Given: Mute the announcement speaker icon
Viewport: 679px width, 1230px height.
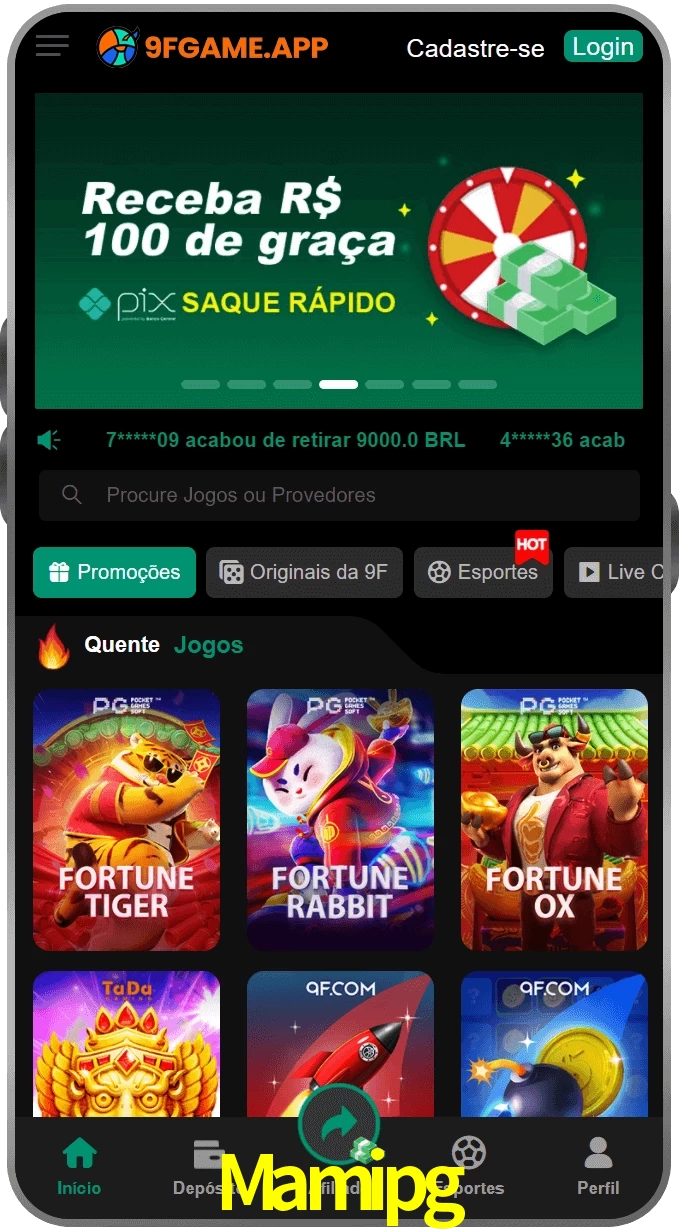Looking at the screenshot, I should 49,440.
